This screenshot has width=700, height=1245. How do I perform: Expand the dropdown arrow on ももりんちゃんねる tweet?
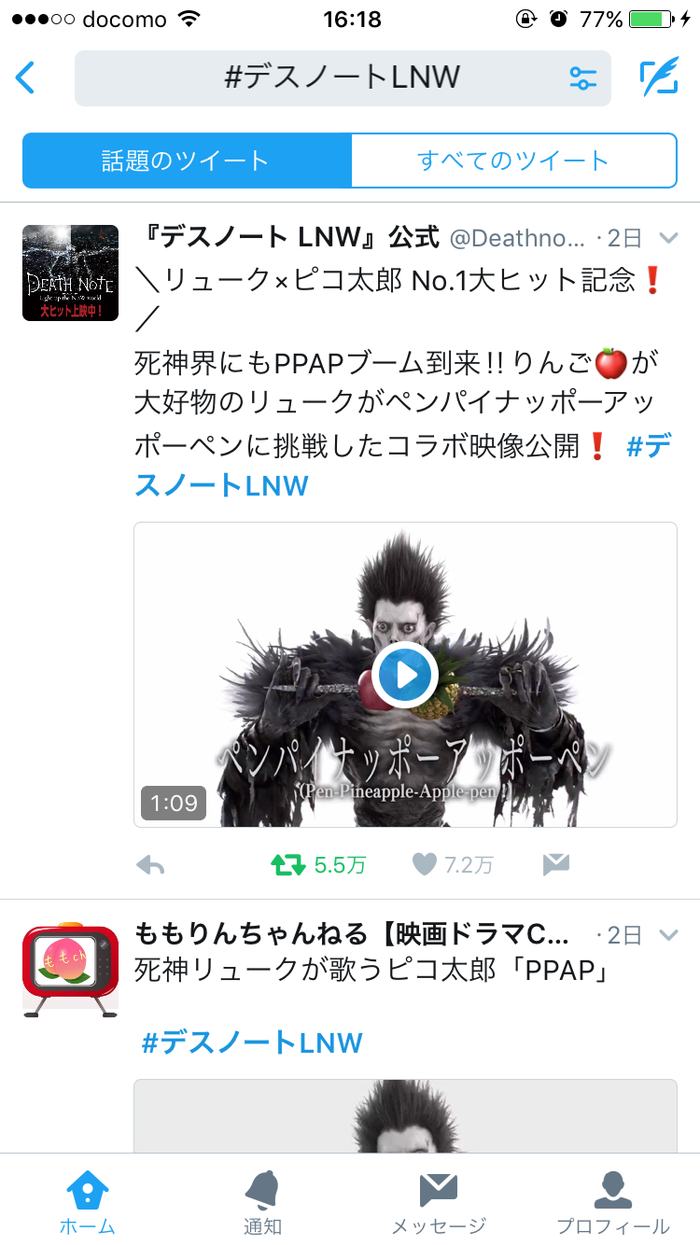[669, 936]
